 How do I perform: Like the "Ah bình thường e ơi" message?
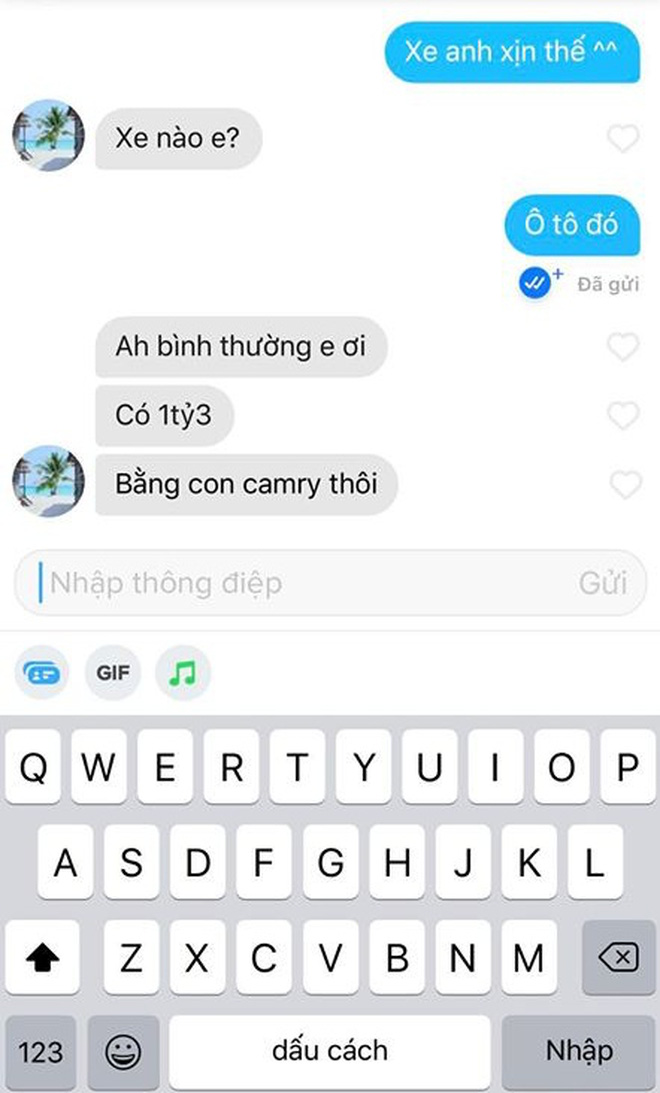[x=623, y=348]
